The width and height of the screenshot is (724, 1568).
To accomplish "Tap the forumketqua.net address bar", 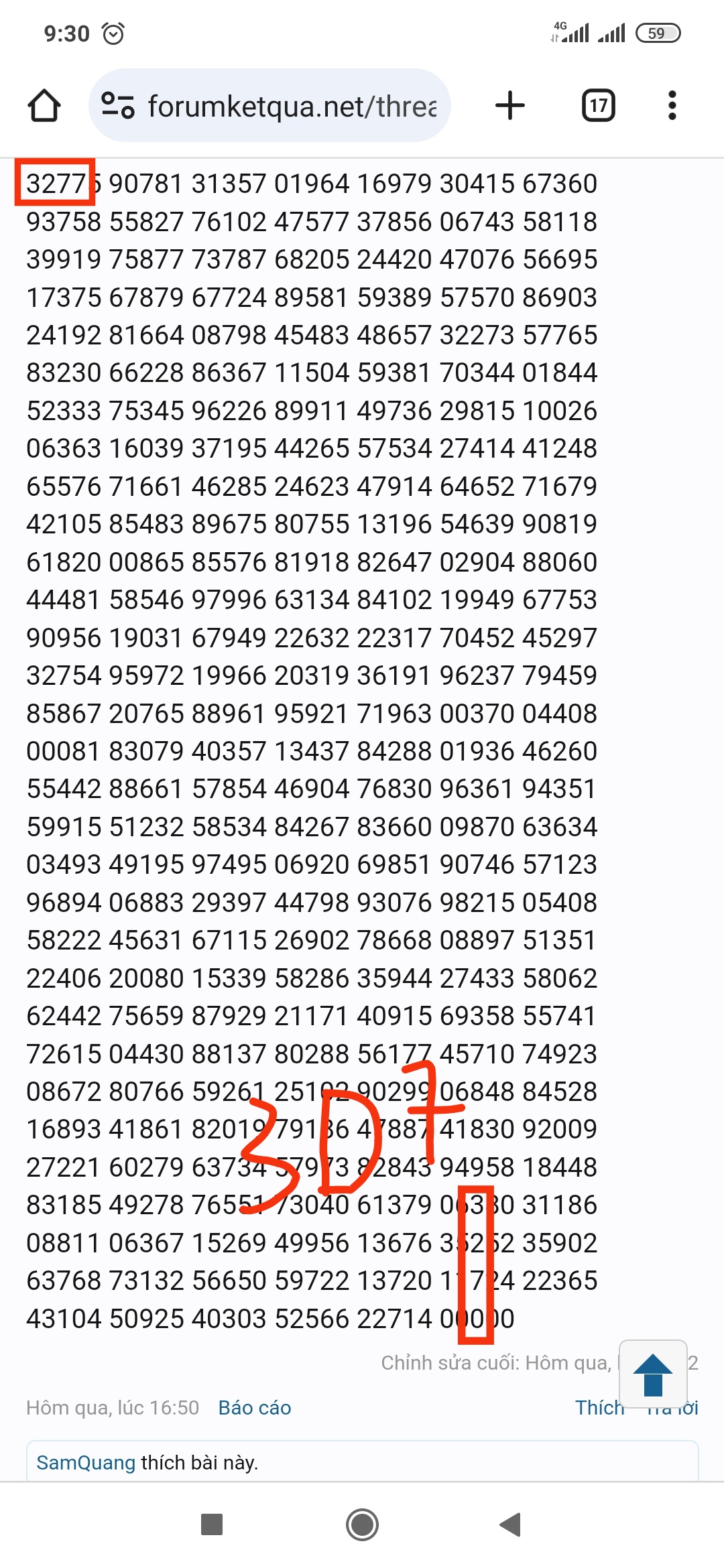I will pos(269,105).
